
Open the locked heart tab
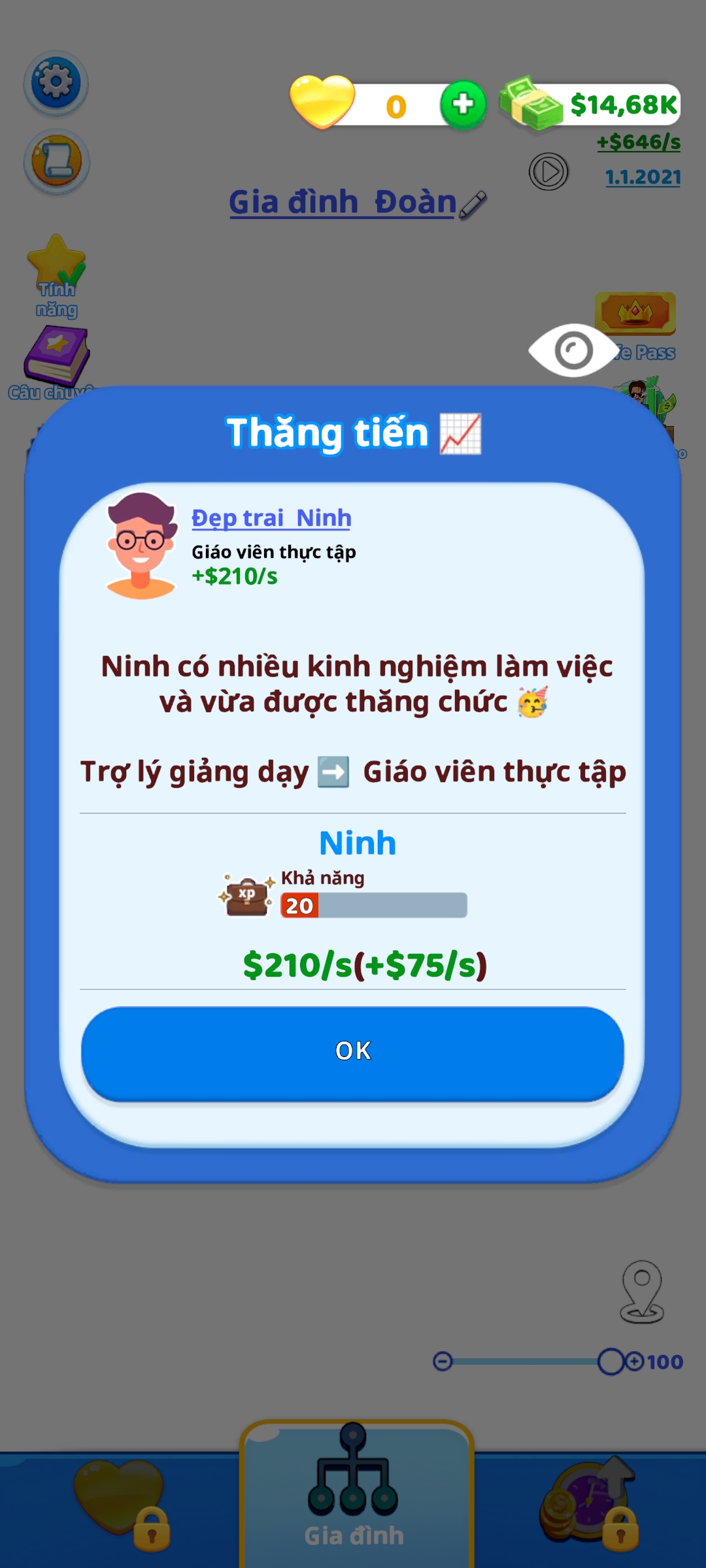pos(122,1503)
